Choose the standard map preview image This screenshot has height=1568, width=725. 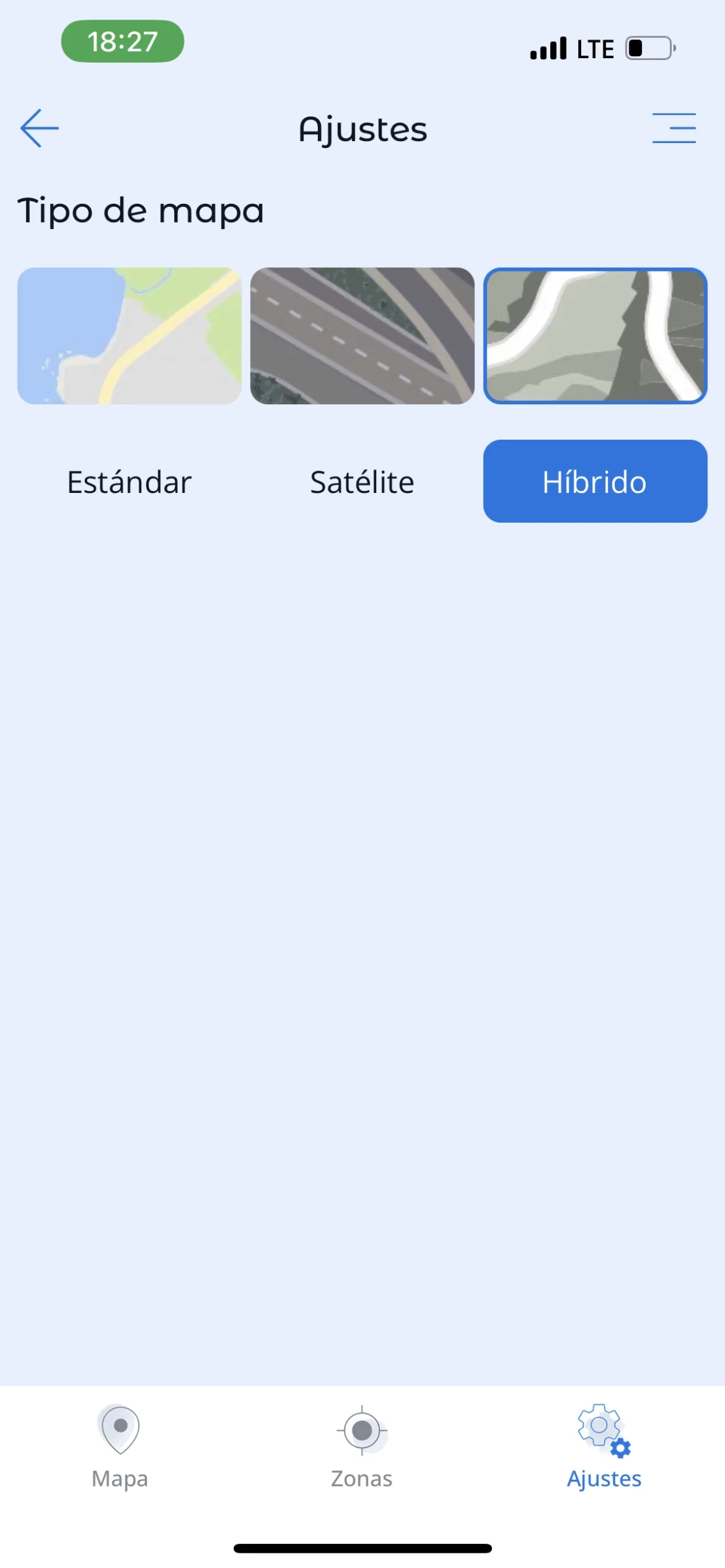point(129,336)
